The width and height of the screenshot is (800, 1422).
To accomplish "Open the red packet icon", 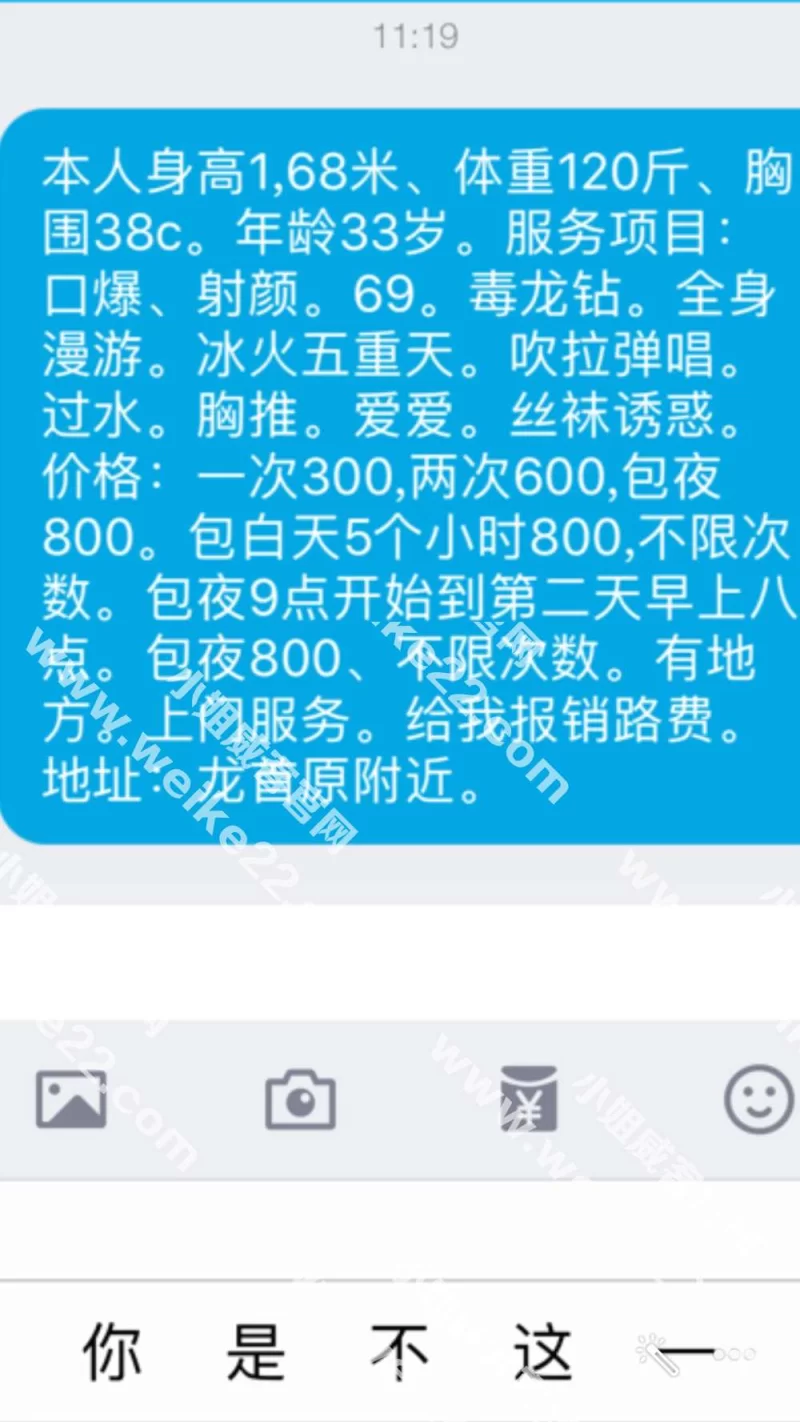I will (529, 1100).
